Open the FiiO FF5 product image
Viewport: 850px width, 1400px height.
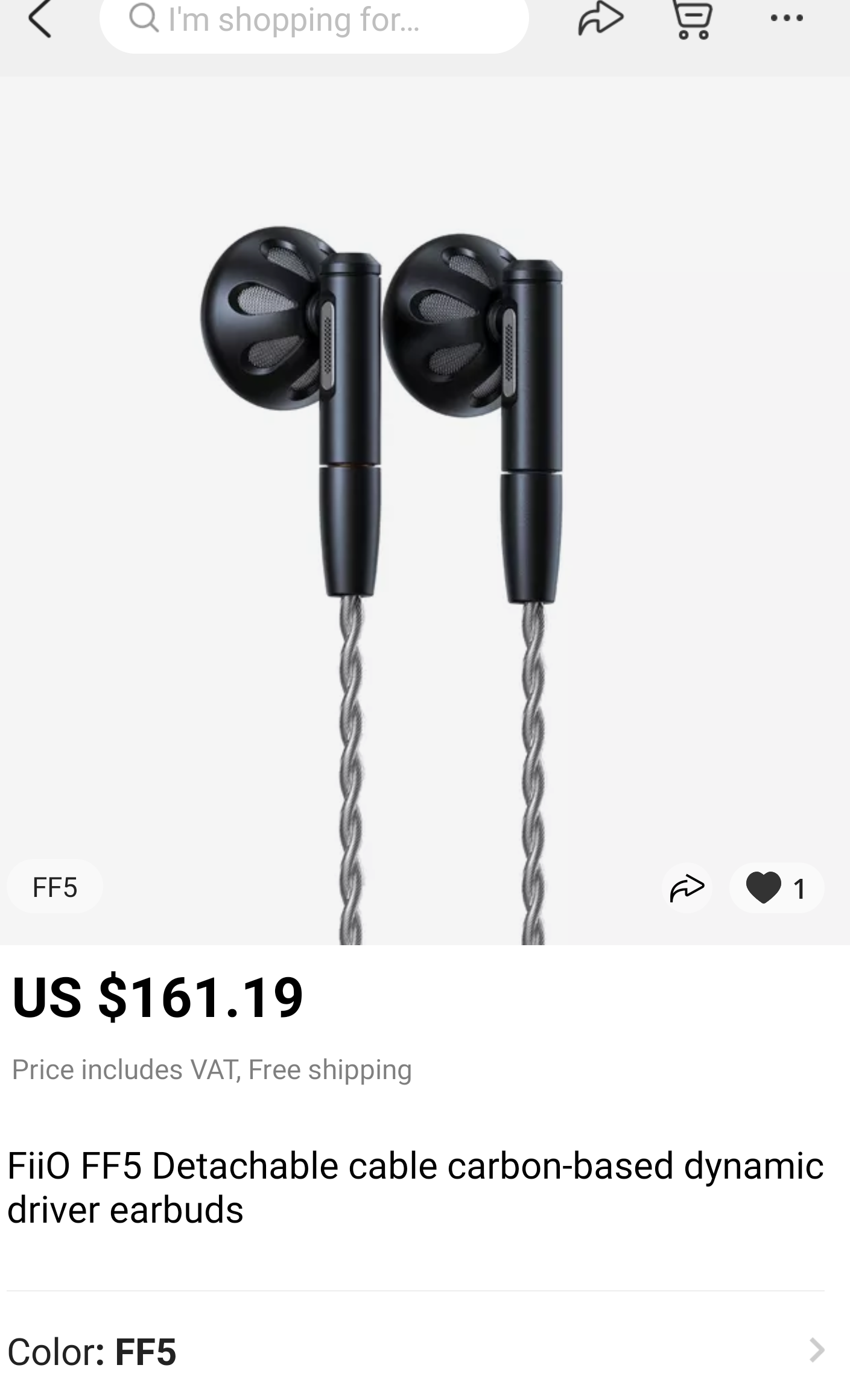point(425,510)
